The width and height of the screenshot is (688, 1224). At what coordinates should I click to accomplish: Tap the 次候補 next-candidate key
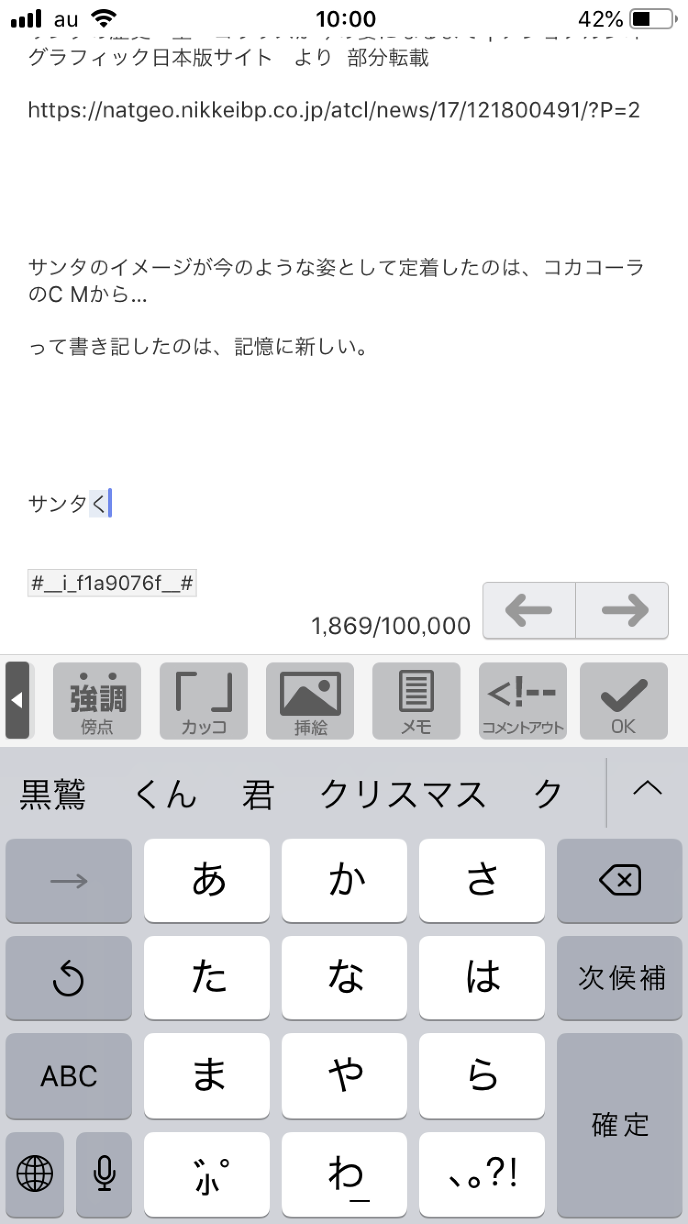619,978
